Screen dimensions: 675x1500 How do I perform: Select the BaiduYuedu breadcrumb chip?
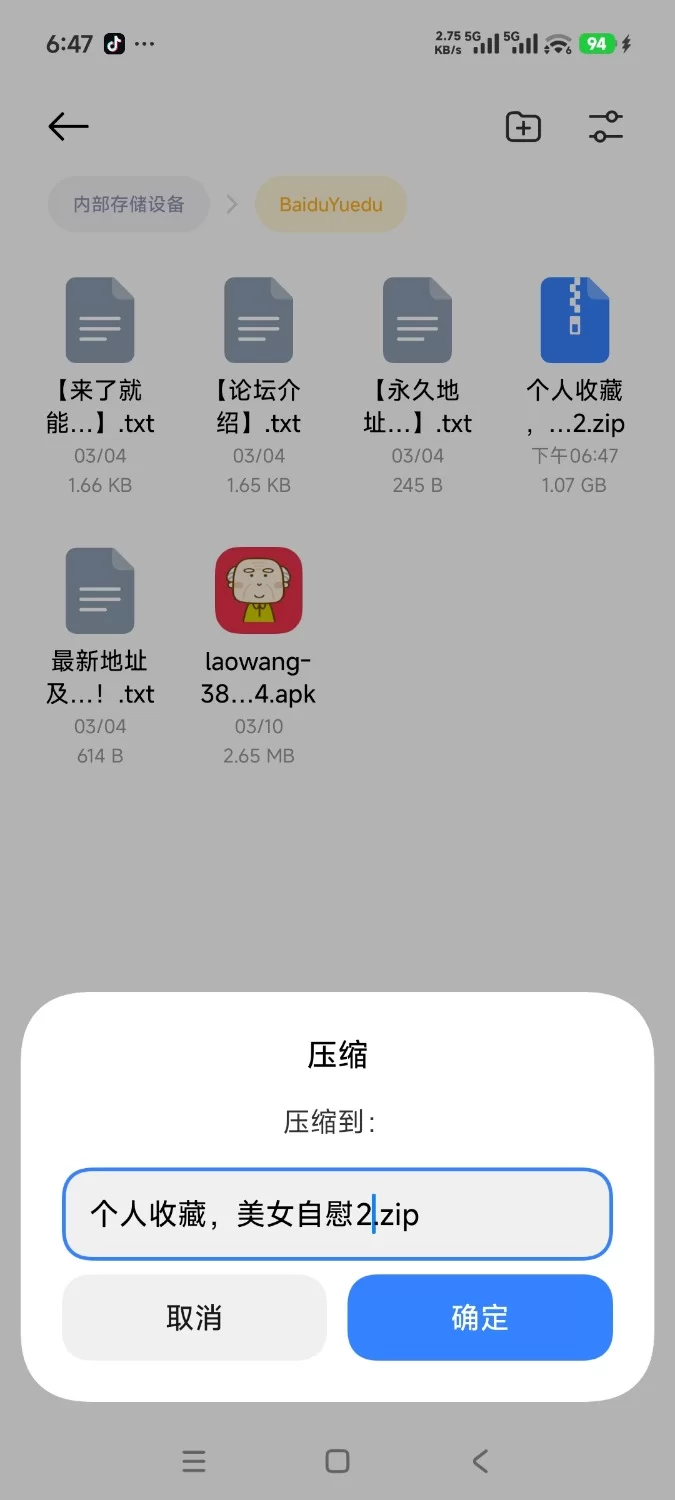[330, 205]
